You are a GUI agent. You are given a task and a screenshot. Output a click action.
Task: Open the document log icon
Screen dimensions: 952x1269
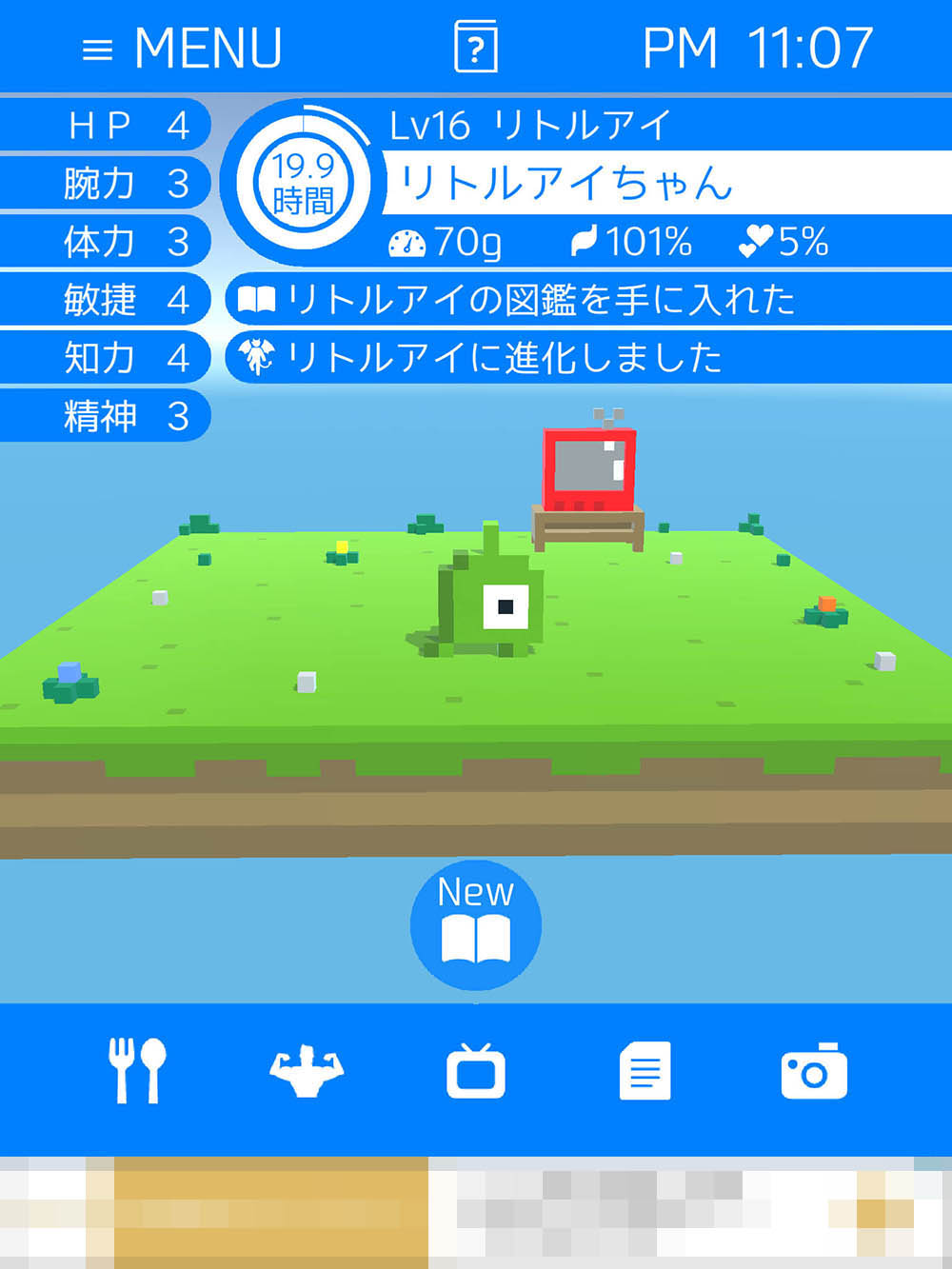pyautogui.click(x=645, y=1071)
